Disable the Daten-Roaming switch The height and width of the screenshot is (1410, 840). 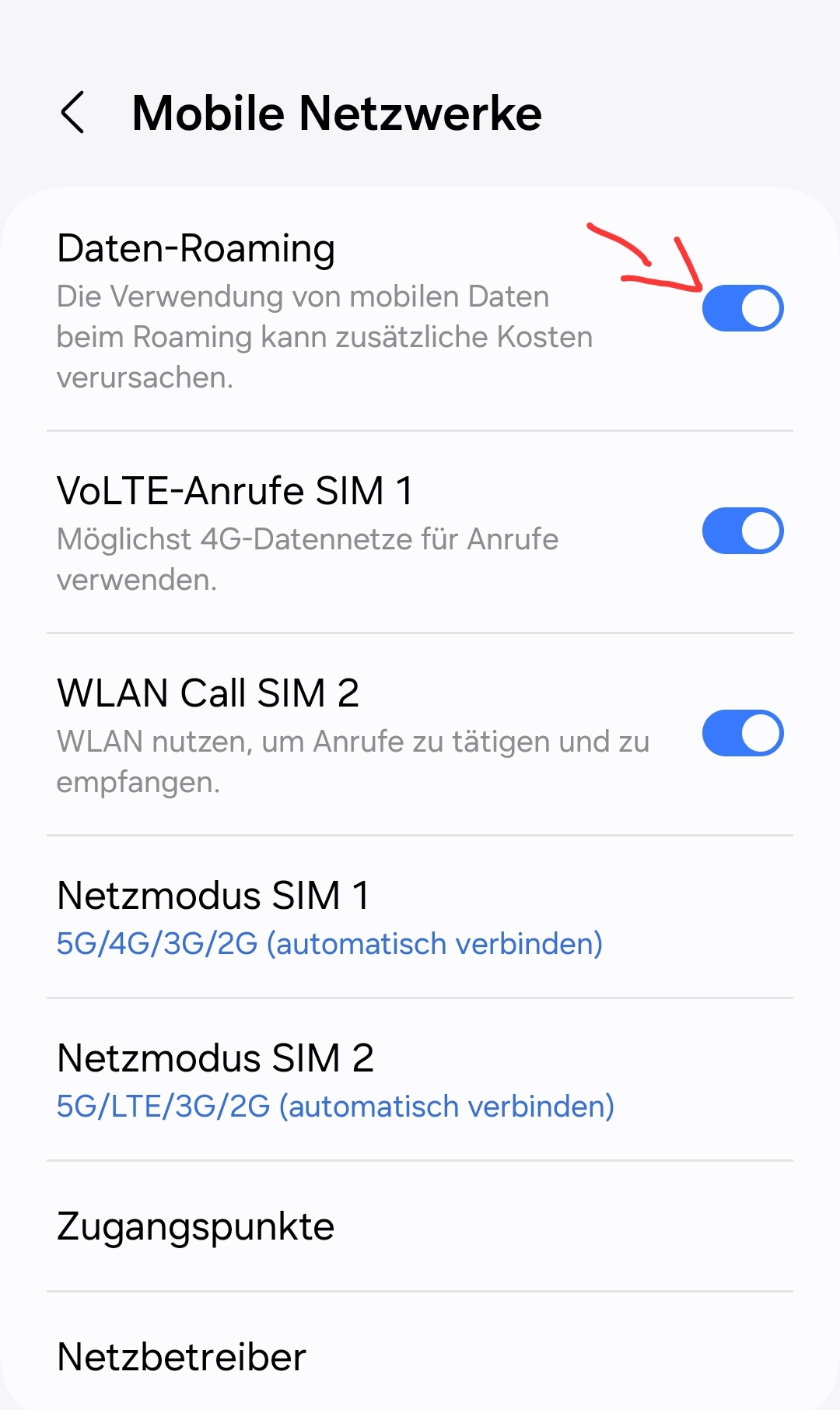[742, 308]
